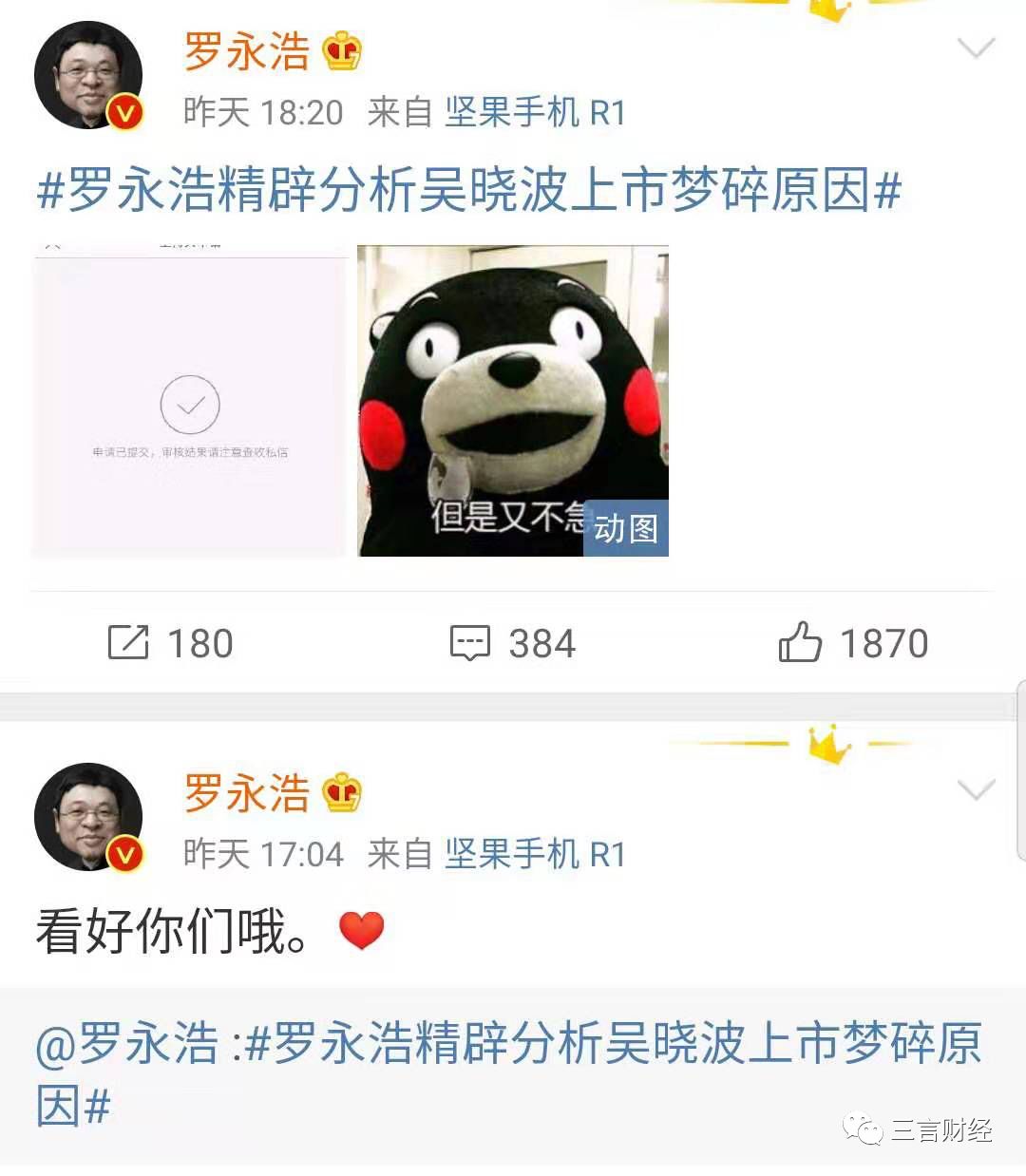This screenshot has height=1176, width=1026.
Task: Open 罗永浩's avatar on the 17:04 post
Action: coord(88,817)
